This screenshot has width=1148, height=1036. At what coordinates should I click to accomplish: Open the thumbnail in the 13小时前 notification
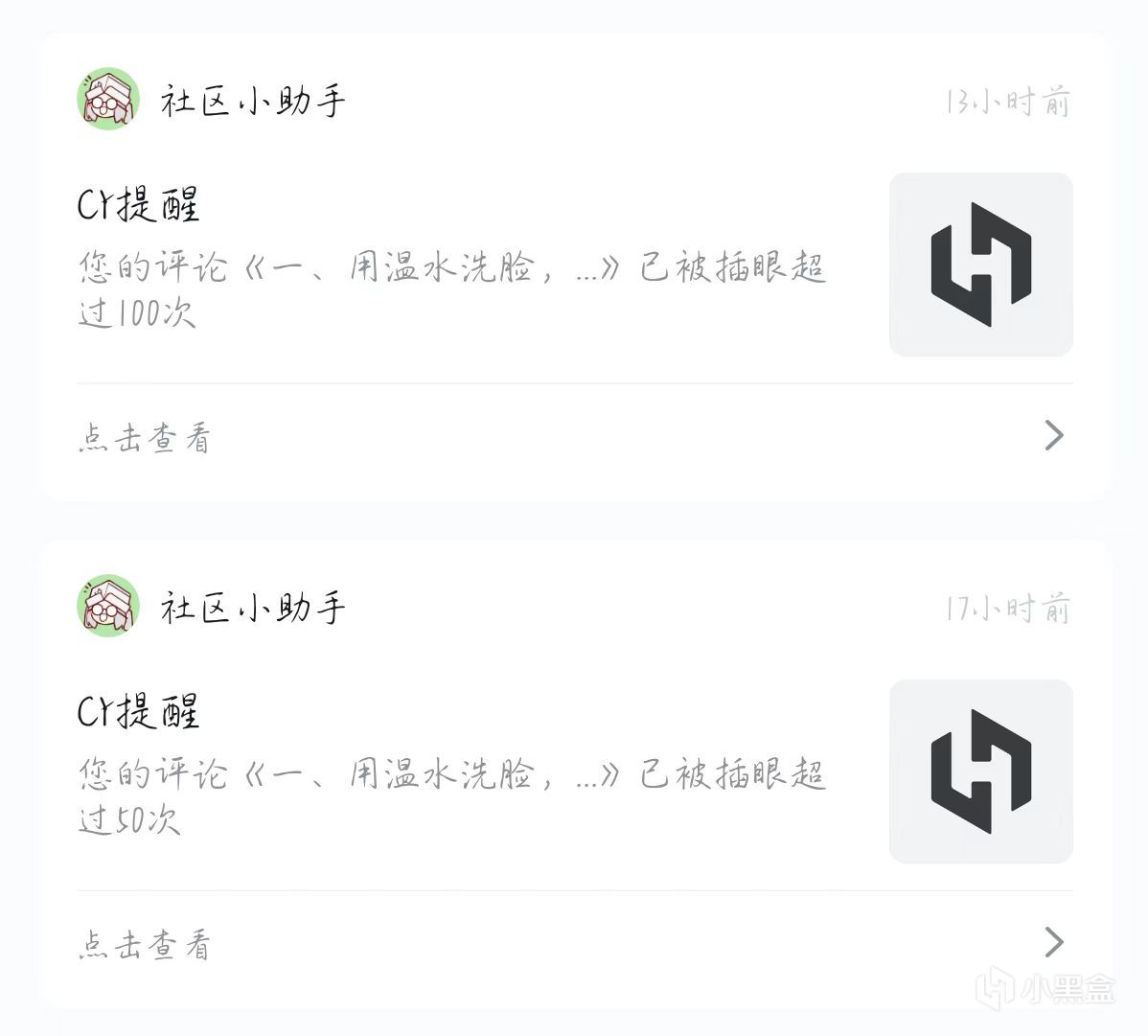(x=980, y=265)
